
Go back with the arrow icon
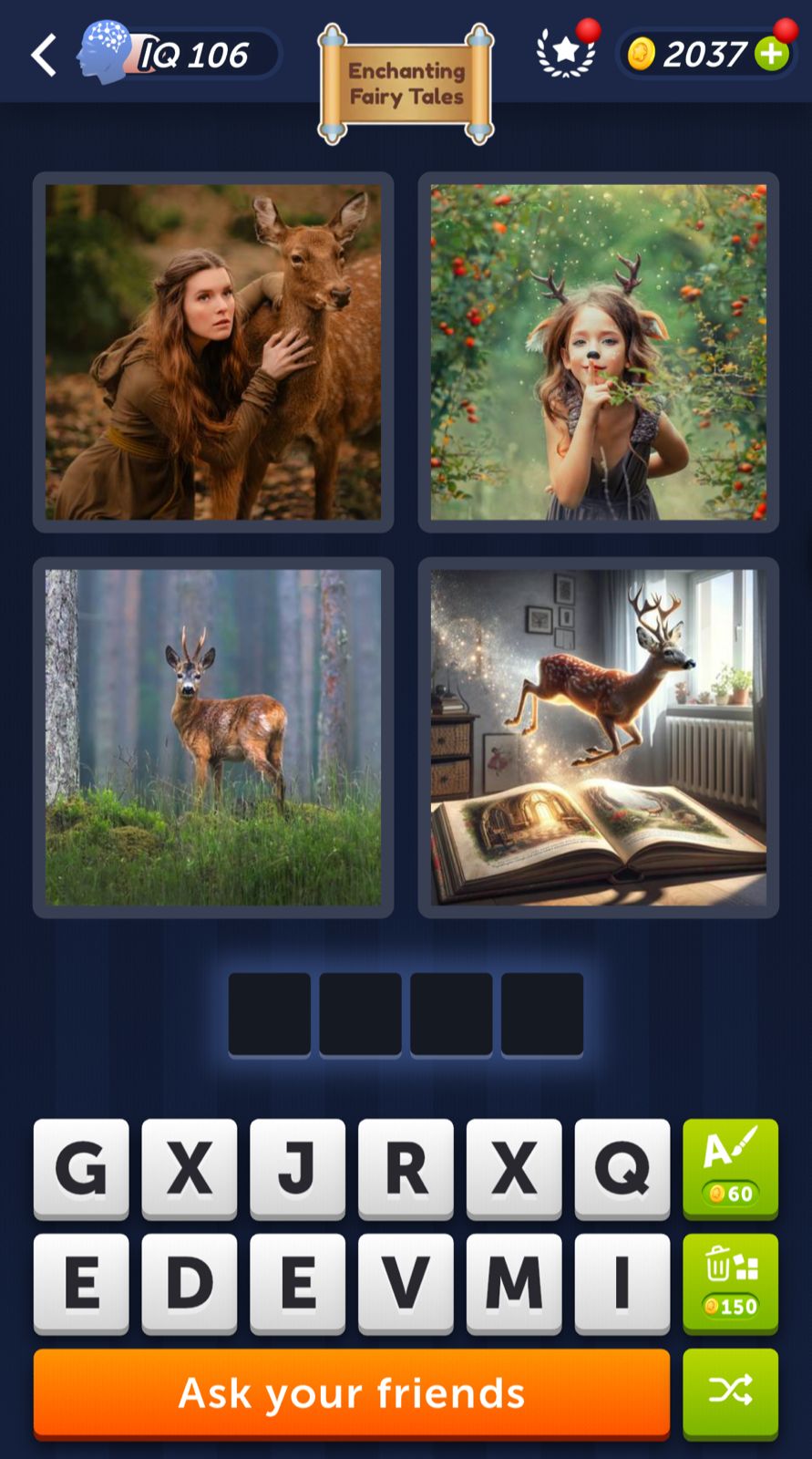[44, 55]
